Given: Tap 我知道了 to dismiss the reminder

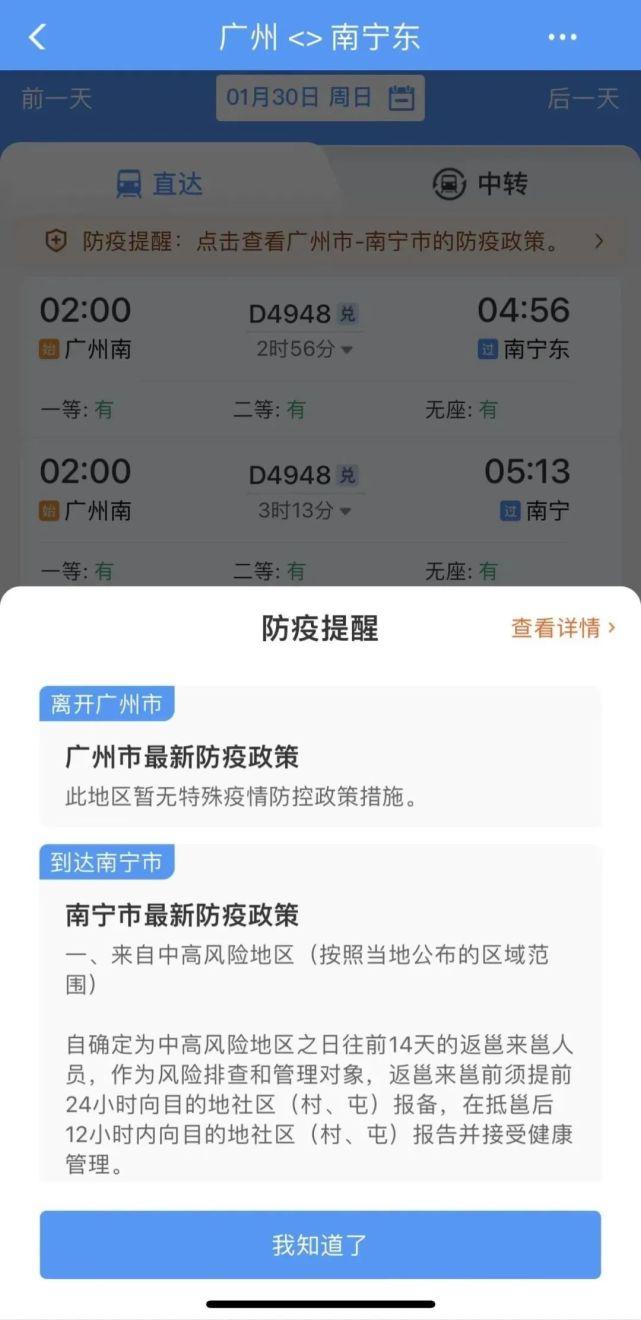Looking at the screenshot, I should 320,1245.
